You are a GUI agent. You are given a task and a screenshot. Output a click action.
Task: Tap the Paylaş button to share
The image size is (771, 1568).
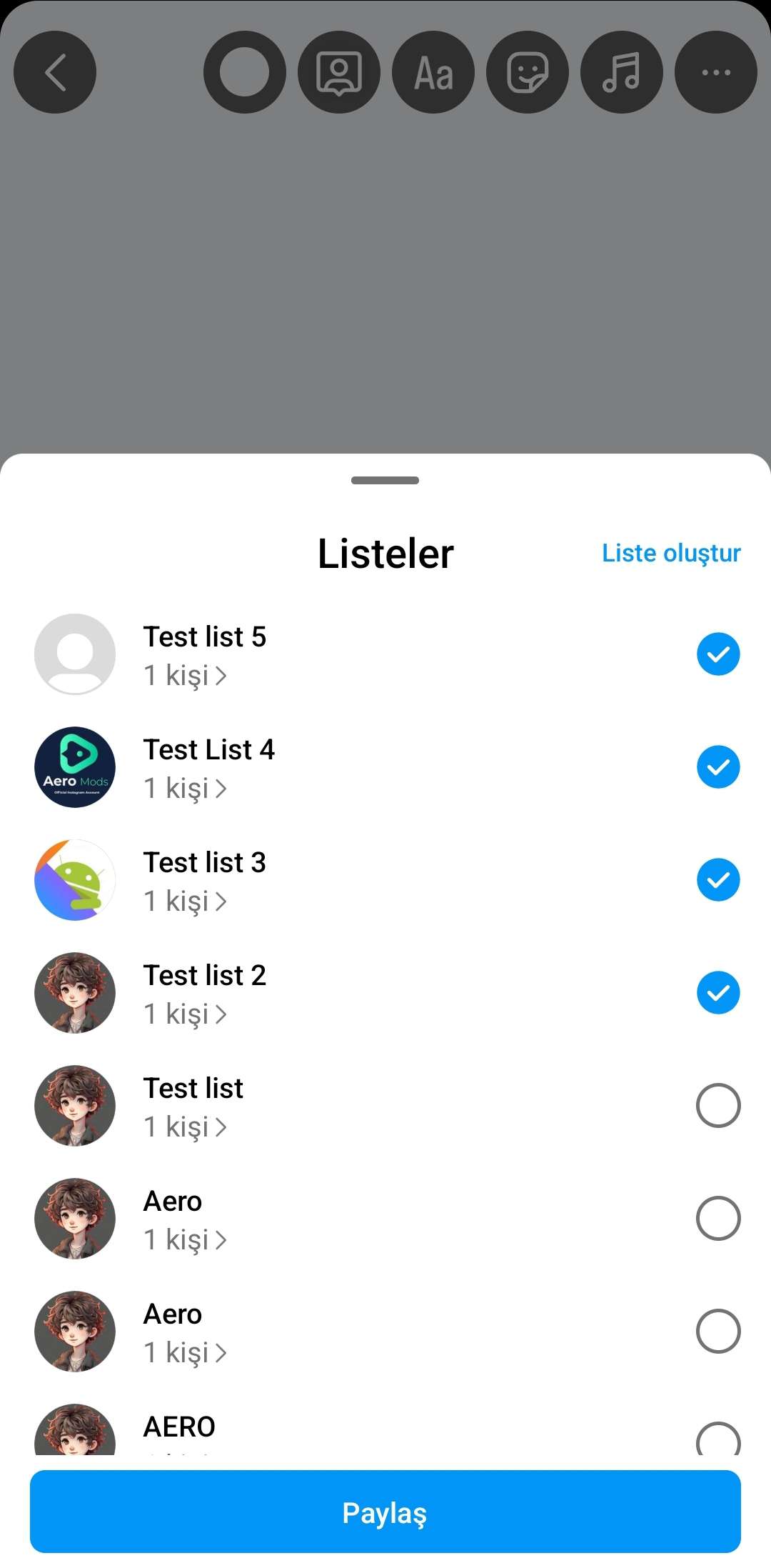tap(385, 1511)
